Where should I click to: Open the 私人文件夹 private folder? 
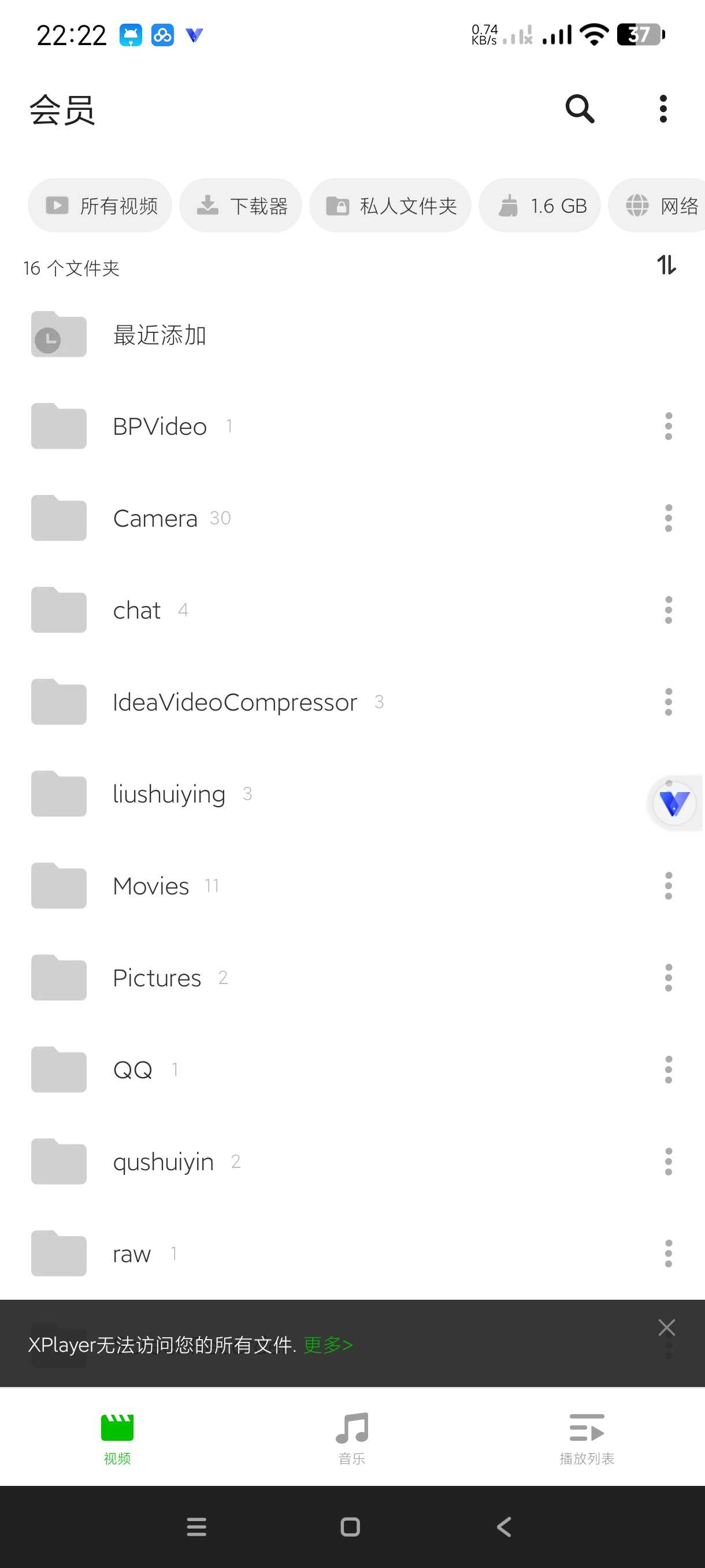pyautogui.click(x=390, y=205)
